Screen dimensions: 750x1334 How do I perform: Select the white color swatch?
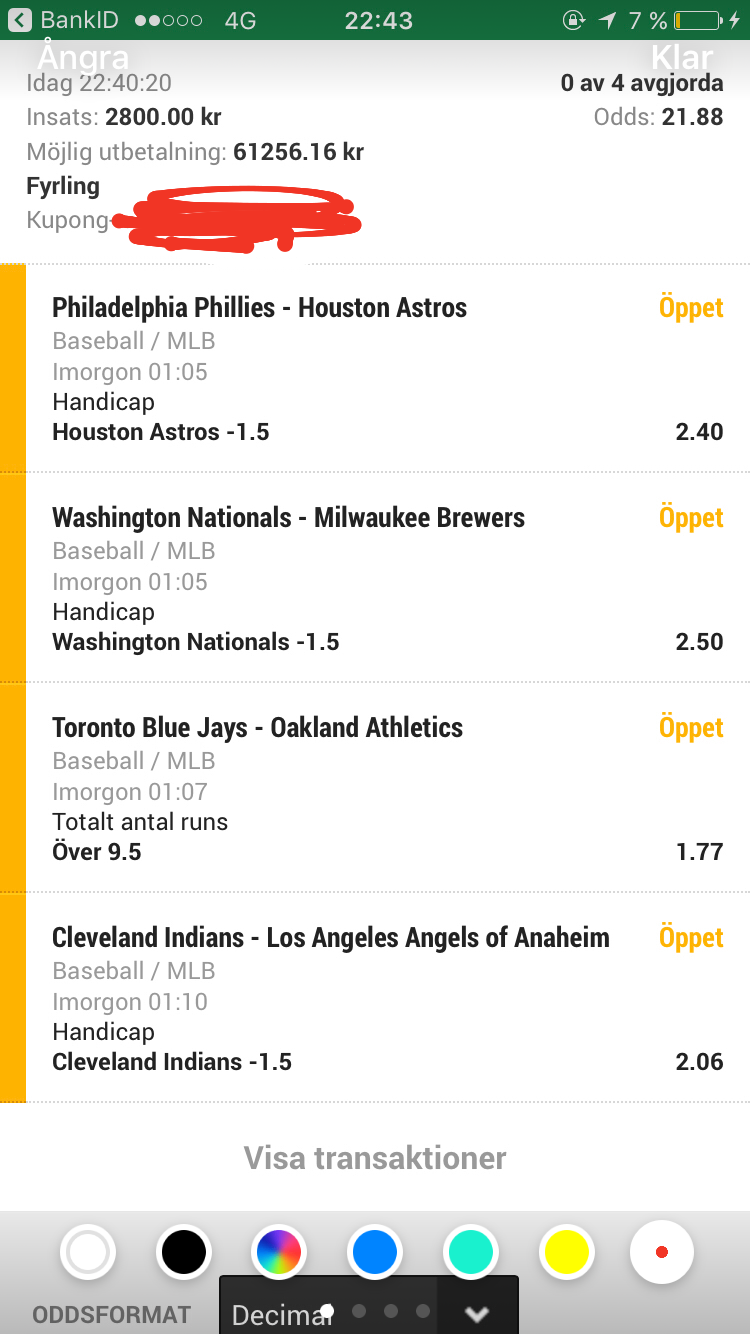click(88, 1252)
